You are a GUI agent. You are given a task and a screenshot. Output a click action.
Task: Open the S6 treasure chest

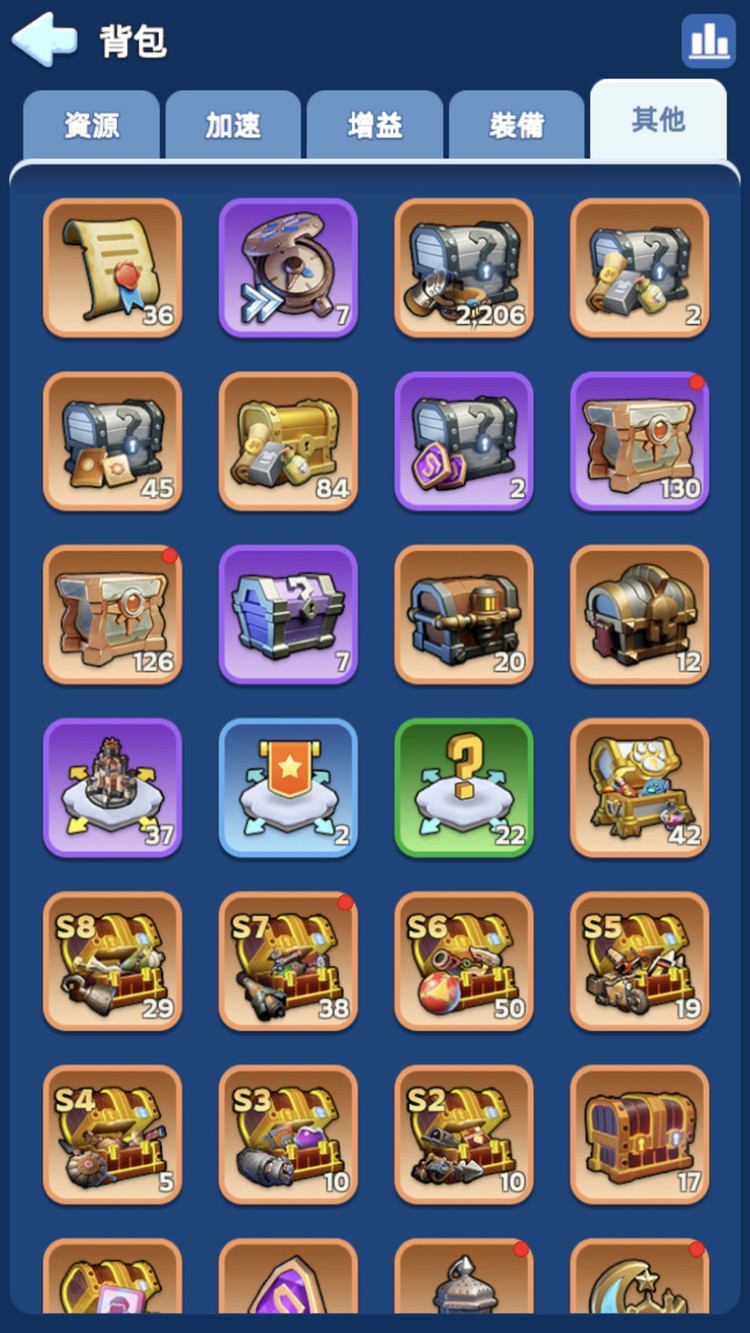(463, 961)
